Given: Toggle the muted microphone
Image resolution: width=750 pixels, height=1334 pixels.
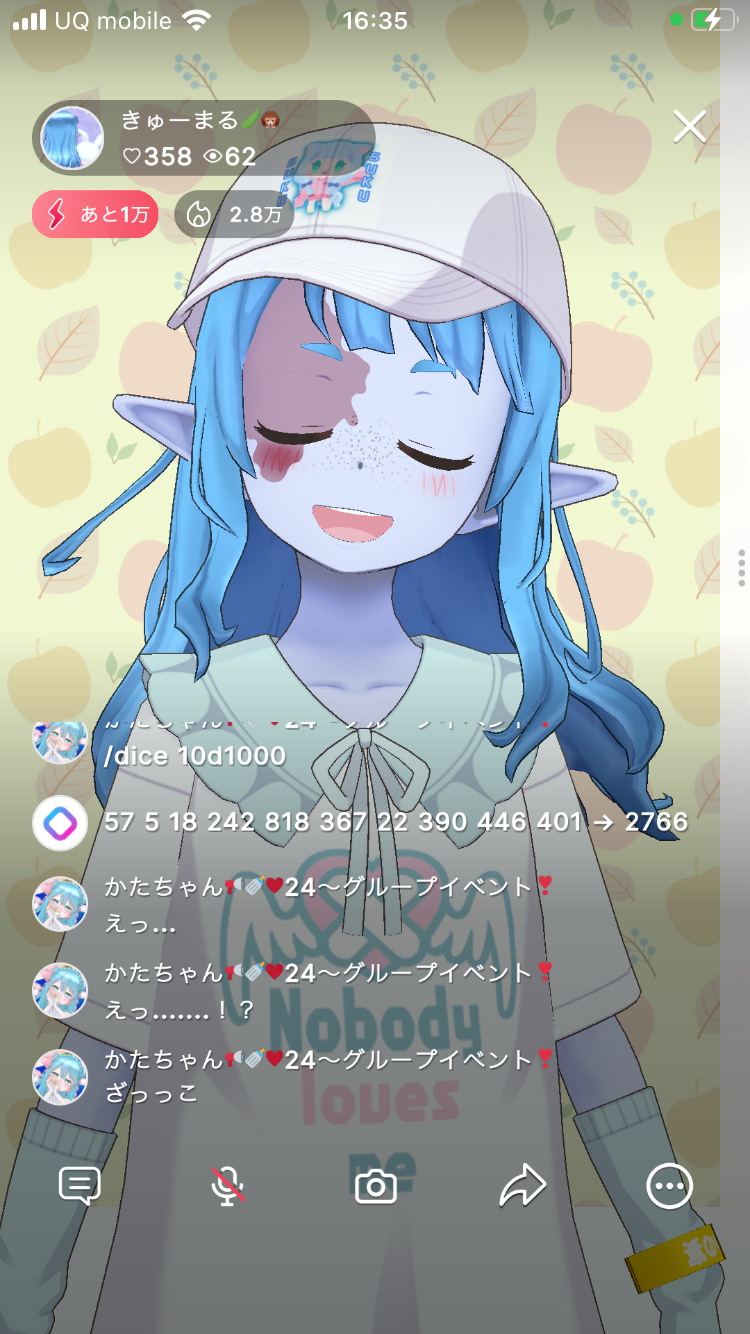Looking at the screenshot, I should click(228, 1187).
